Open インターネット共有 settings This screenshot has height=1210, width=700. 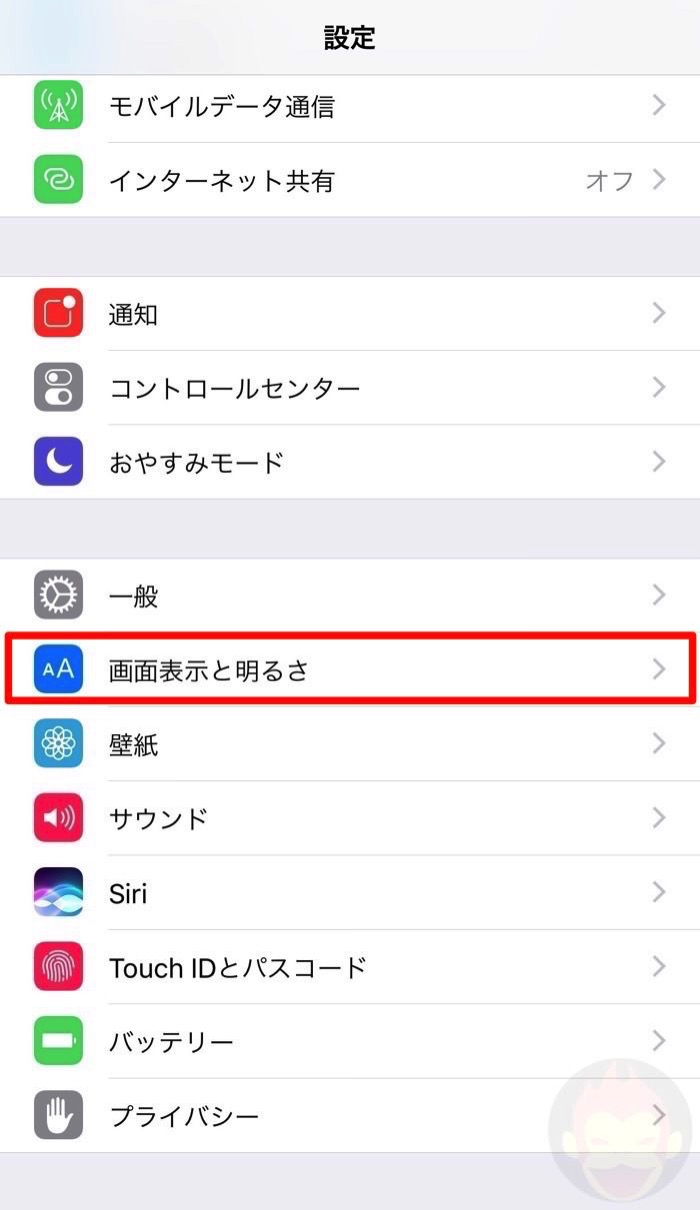(350, 181)
